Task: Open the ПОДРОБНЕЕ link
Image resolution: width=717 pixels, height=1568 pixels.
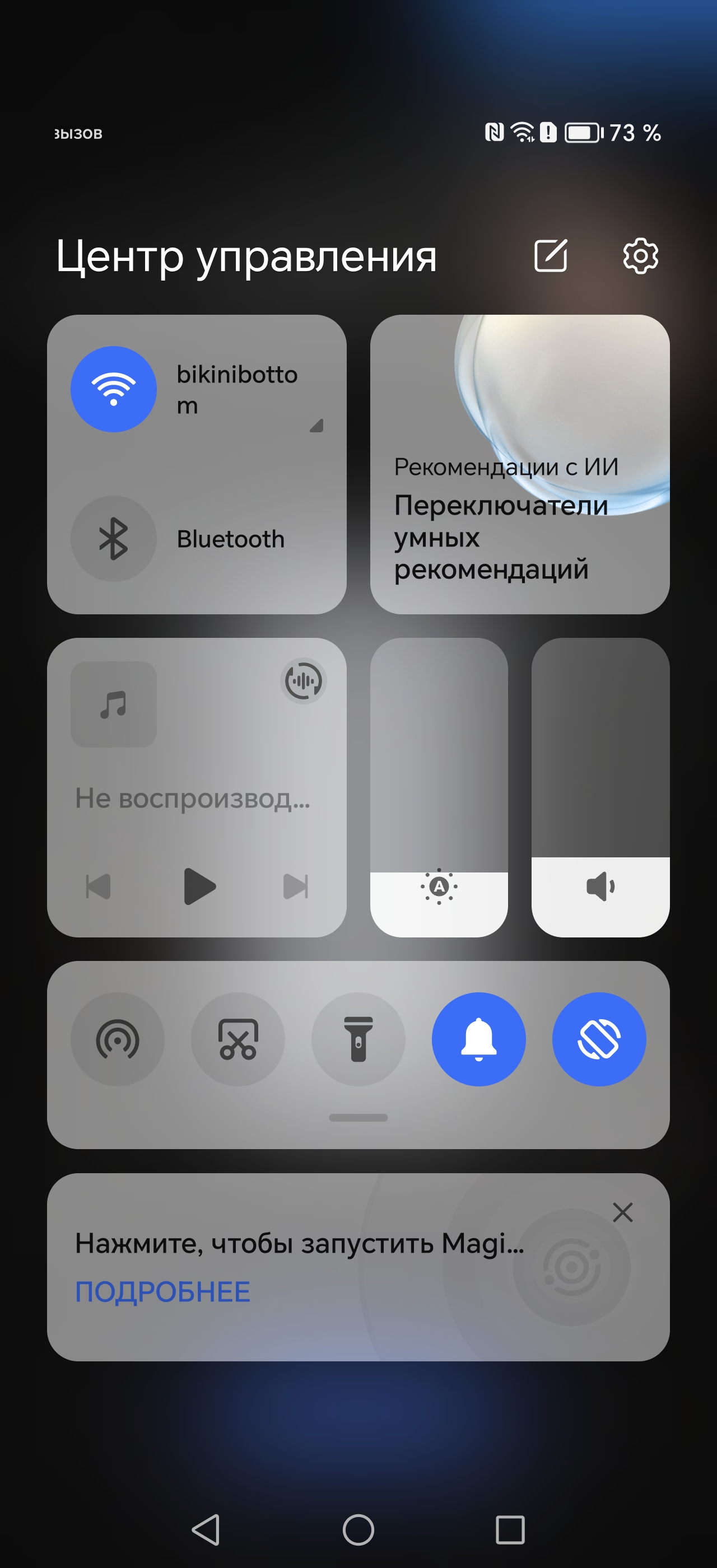Action: click(162, 1292)
